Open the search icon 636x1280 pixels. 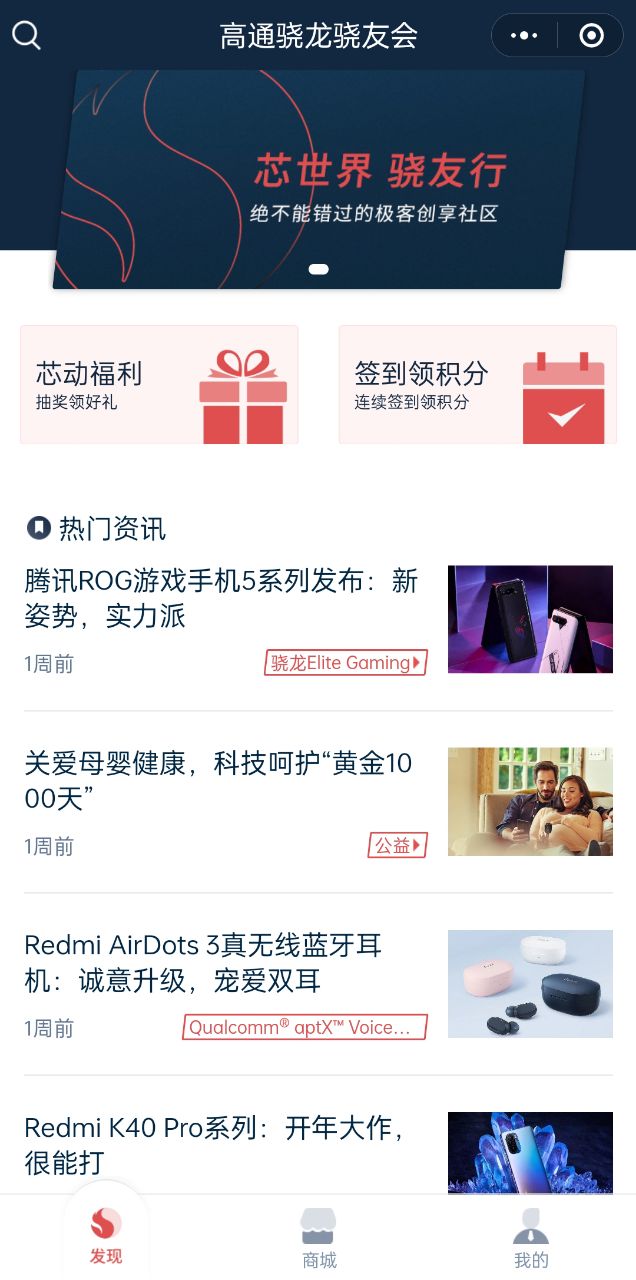(x=26, y=36)
